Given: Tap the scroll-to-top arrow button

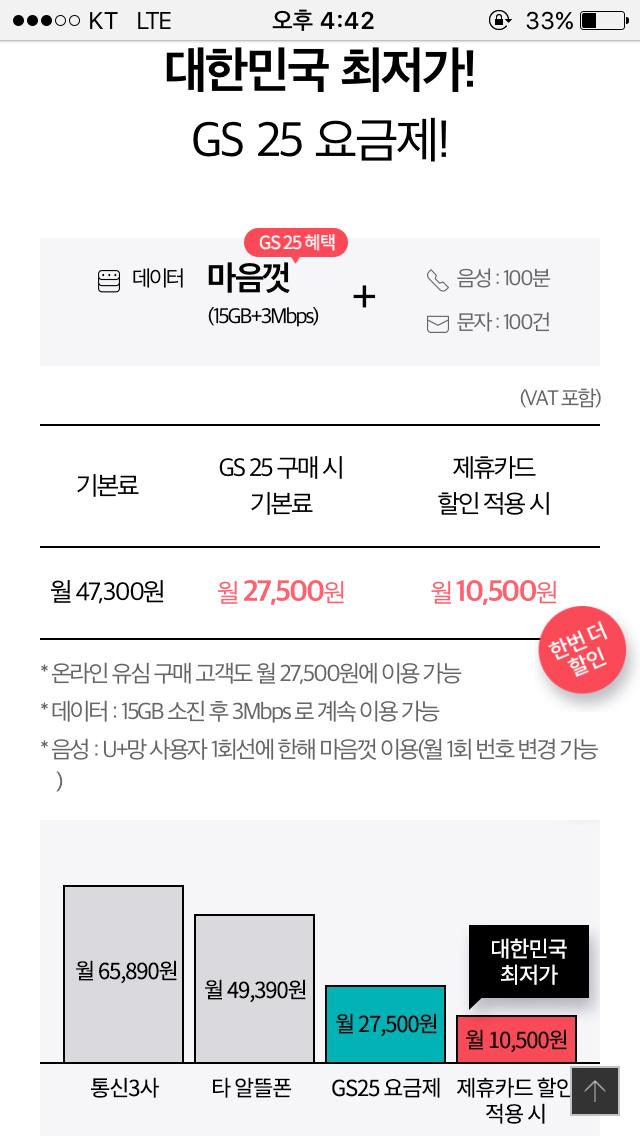Looking at the screenshot, I should pyautogui.click(x=595, y=1091).
